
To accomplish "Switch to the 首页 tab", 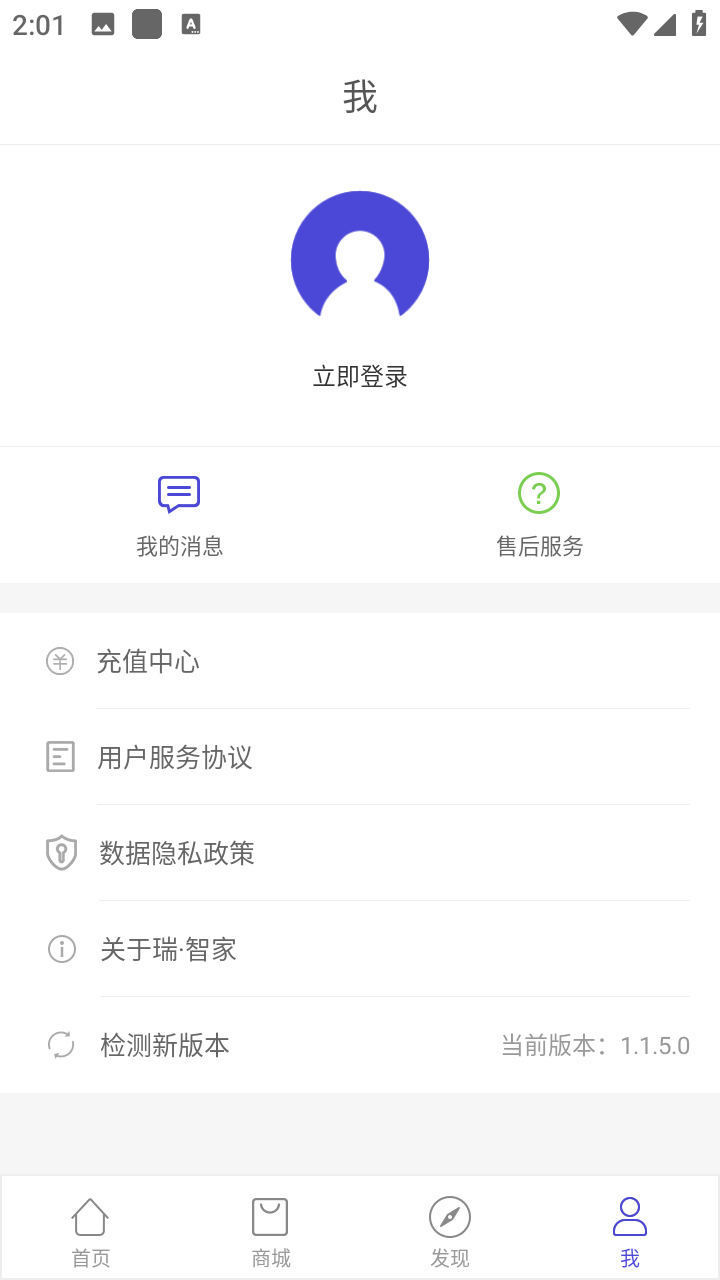I will point(90,1232).
